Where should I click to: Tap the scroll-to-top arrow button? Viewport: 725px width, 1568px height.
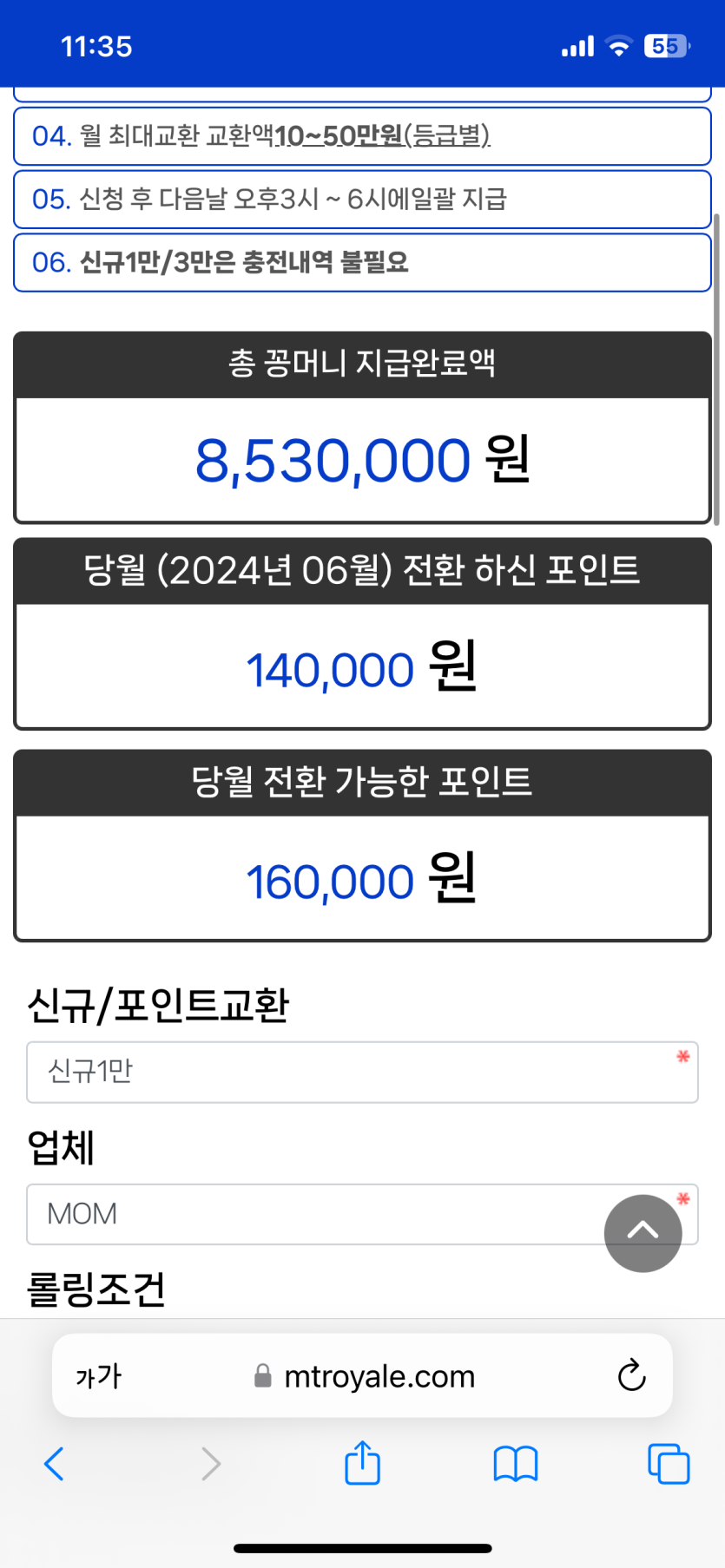(x=643, y=1232)
